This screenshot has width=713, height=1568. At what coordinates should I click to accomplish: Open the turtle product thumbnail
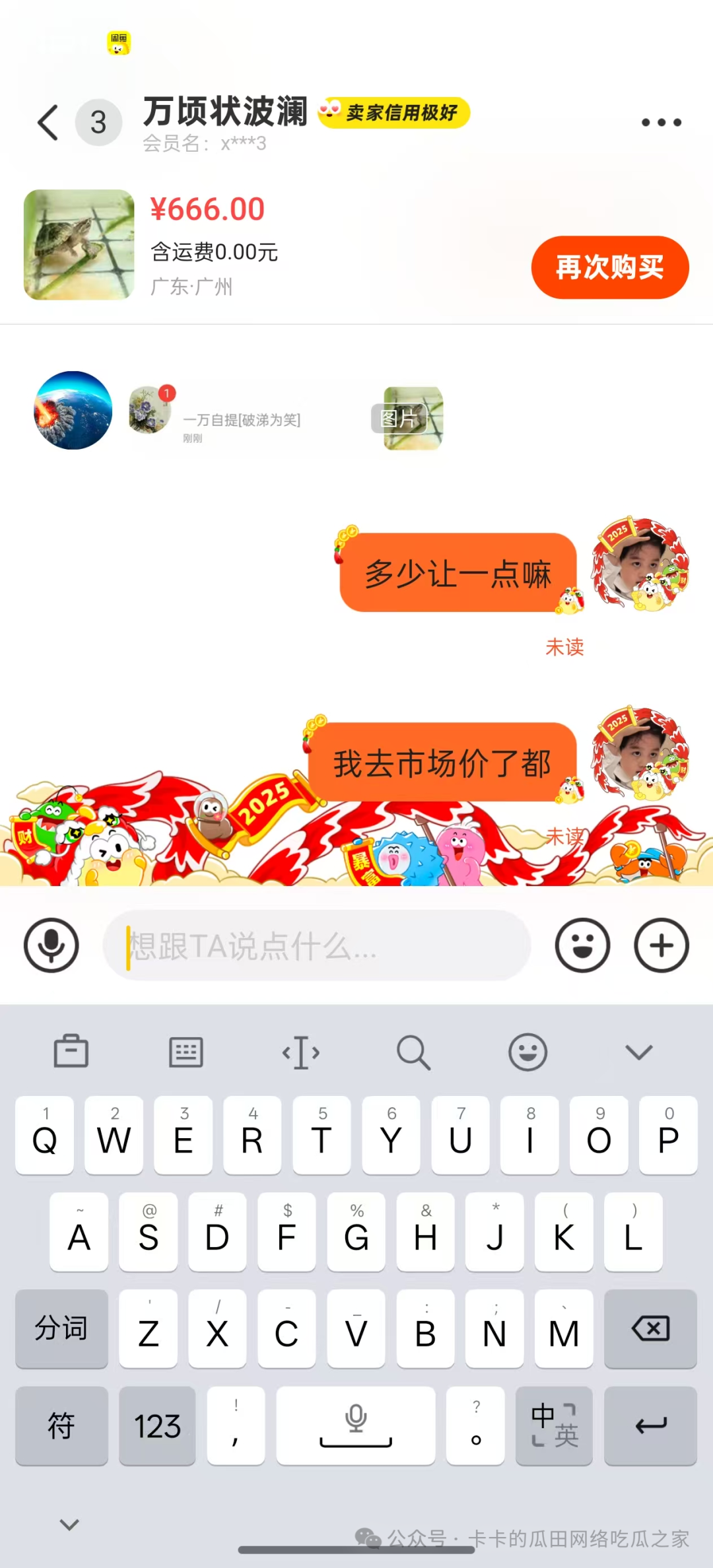pyautogui.click(x=79, y=245)
